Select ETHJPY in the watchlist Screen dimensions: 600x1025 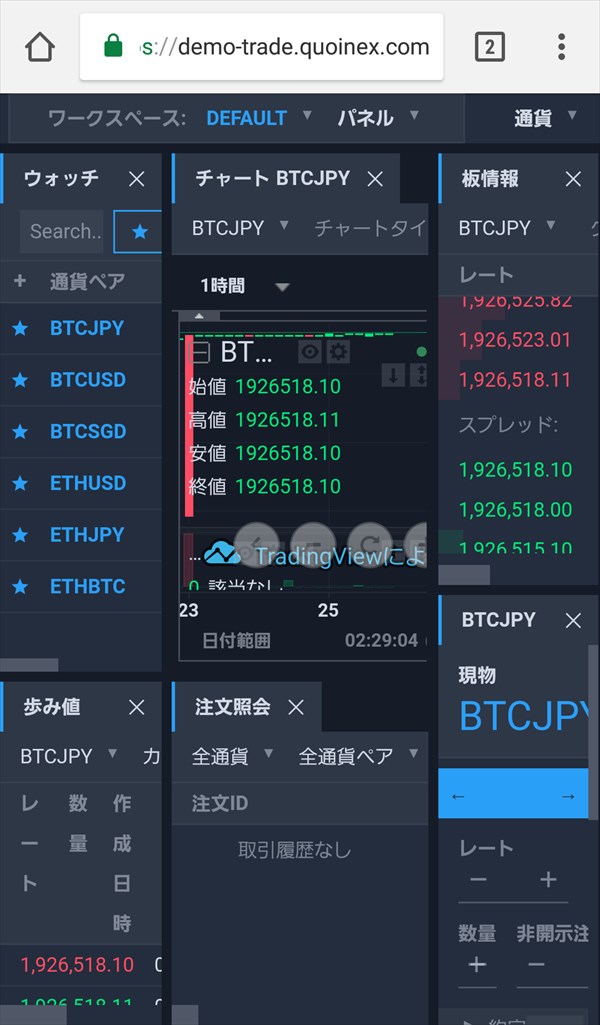pos(87,535)
